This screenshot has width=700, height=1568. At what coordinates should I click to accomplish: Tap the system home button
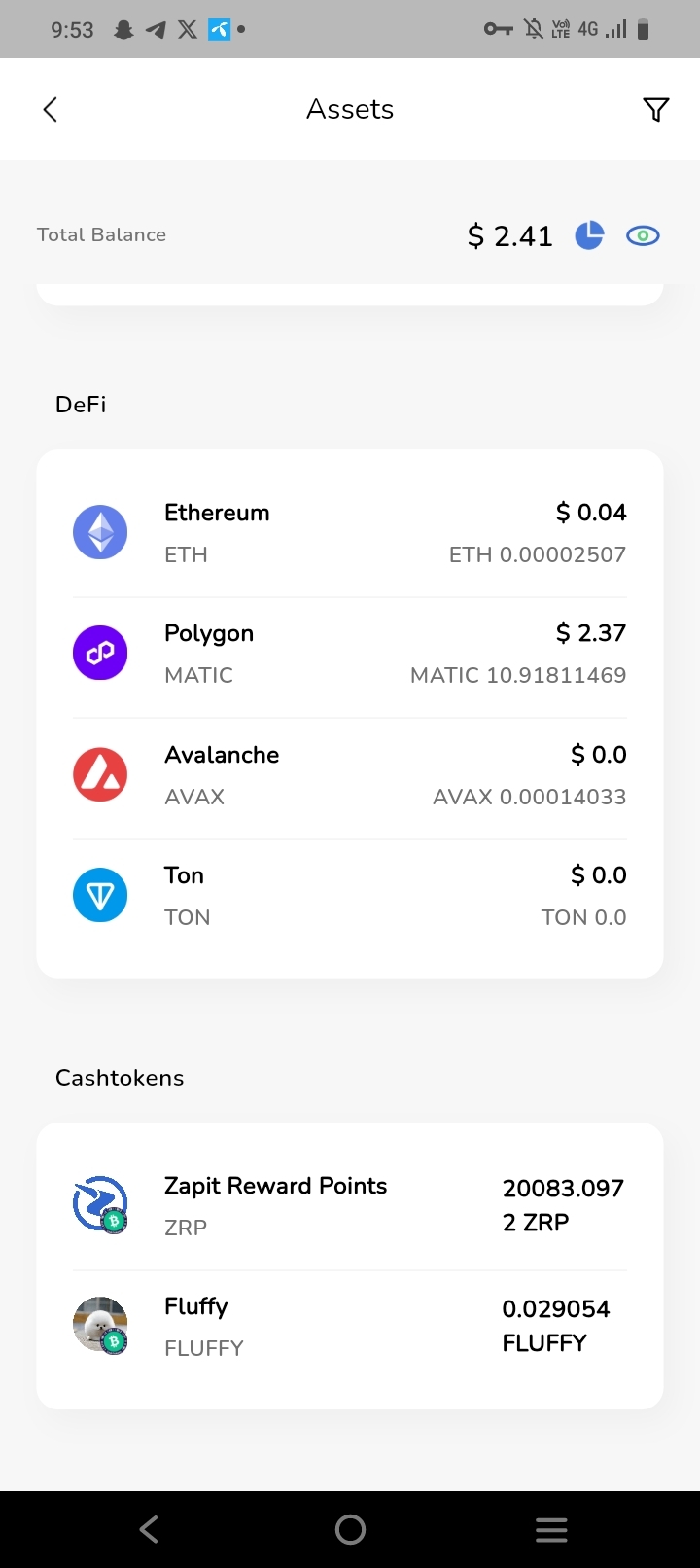tap(350, 1530)
